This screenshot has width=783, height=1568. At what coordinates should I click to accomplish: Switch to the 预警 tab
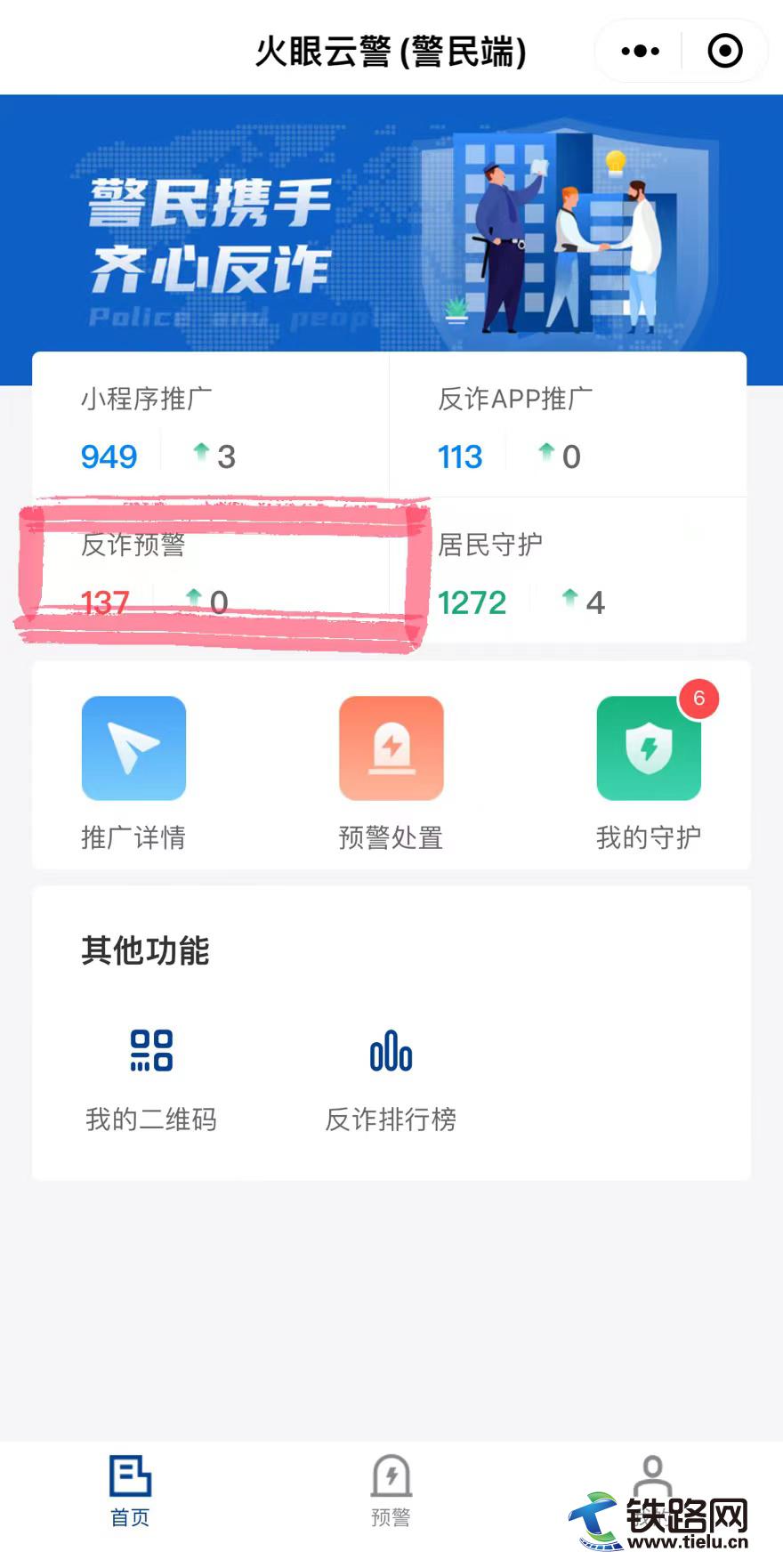[391, 1490]
